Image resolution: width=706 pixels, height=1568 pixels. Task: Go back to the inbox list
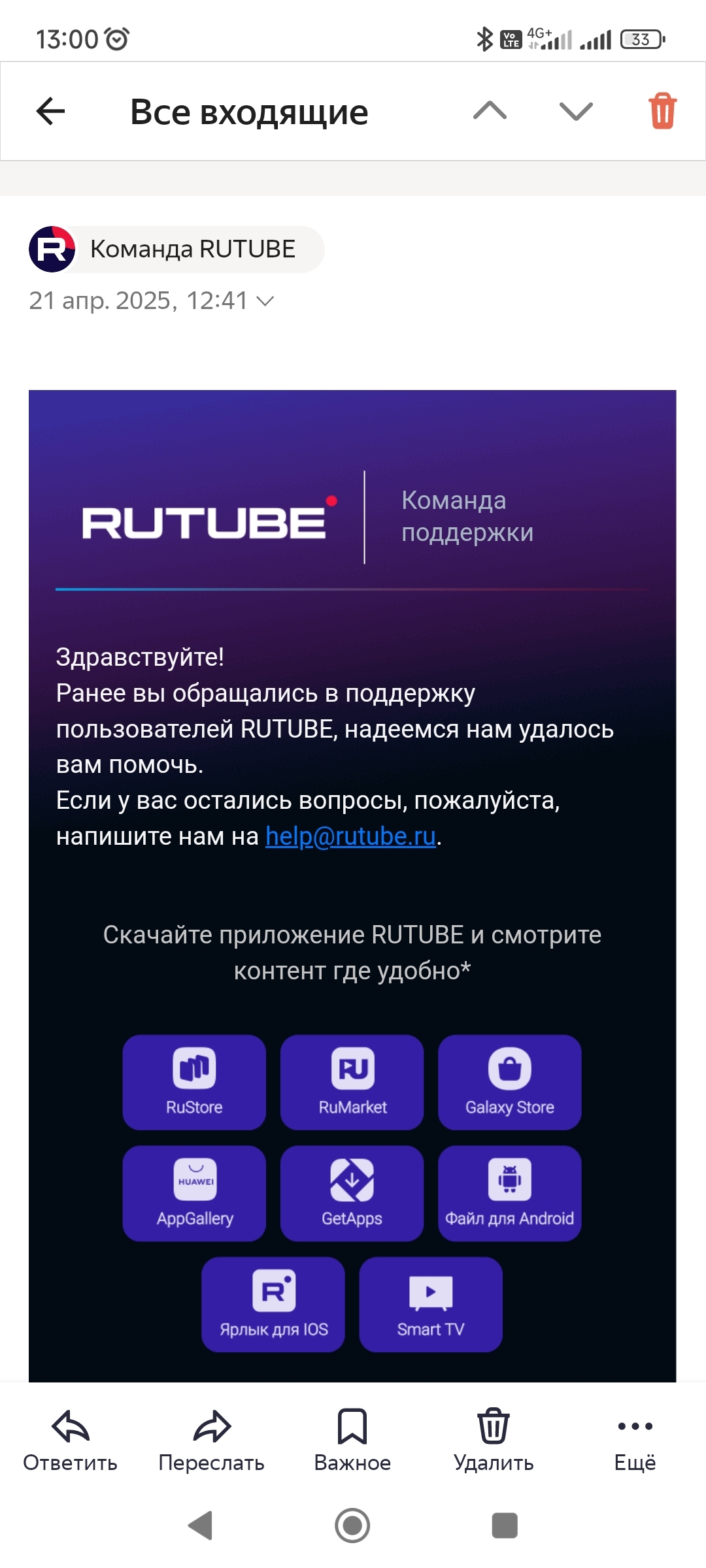50,111
